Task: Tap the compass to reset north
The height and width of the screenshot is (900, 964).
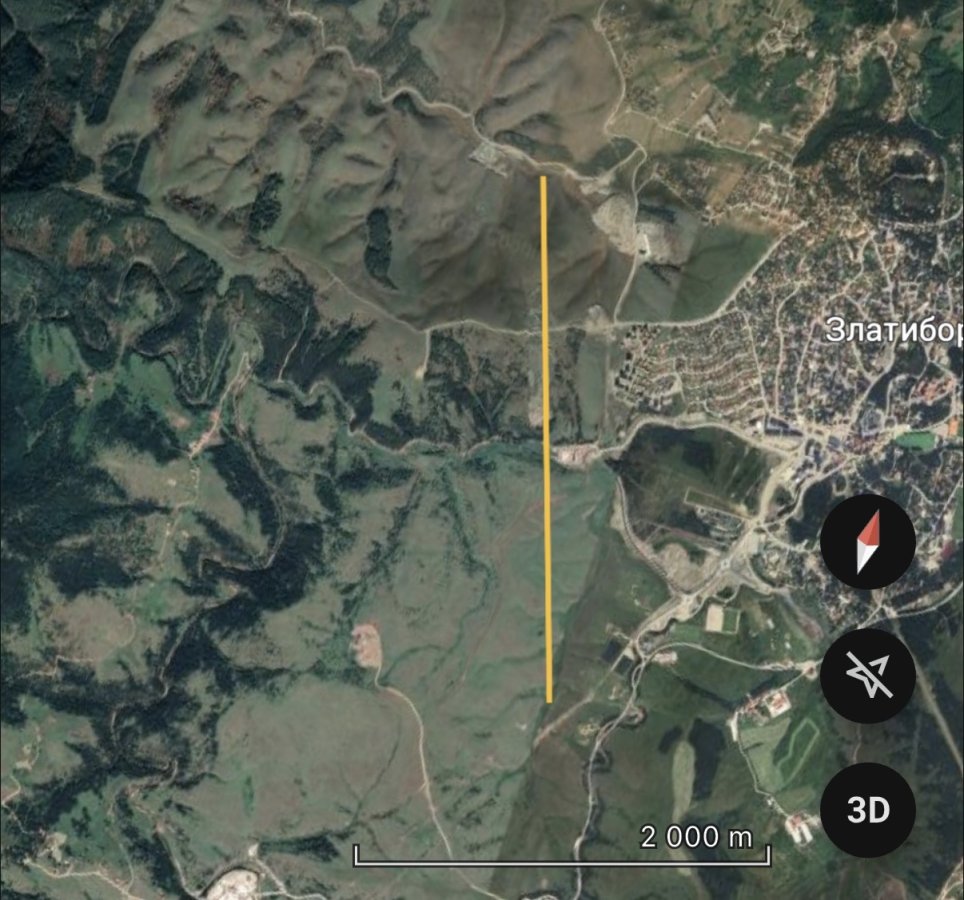Action: point(867,542)
